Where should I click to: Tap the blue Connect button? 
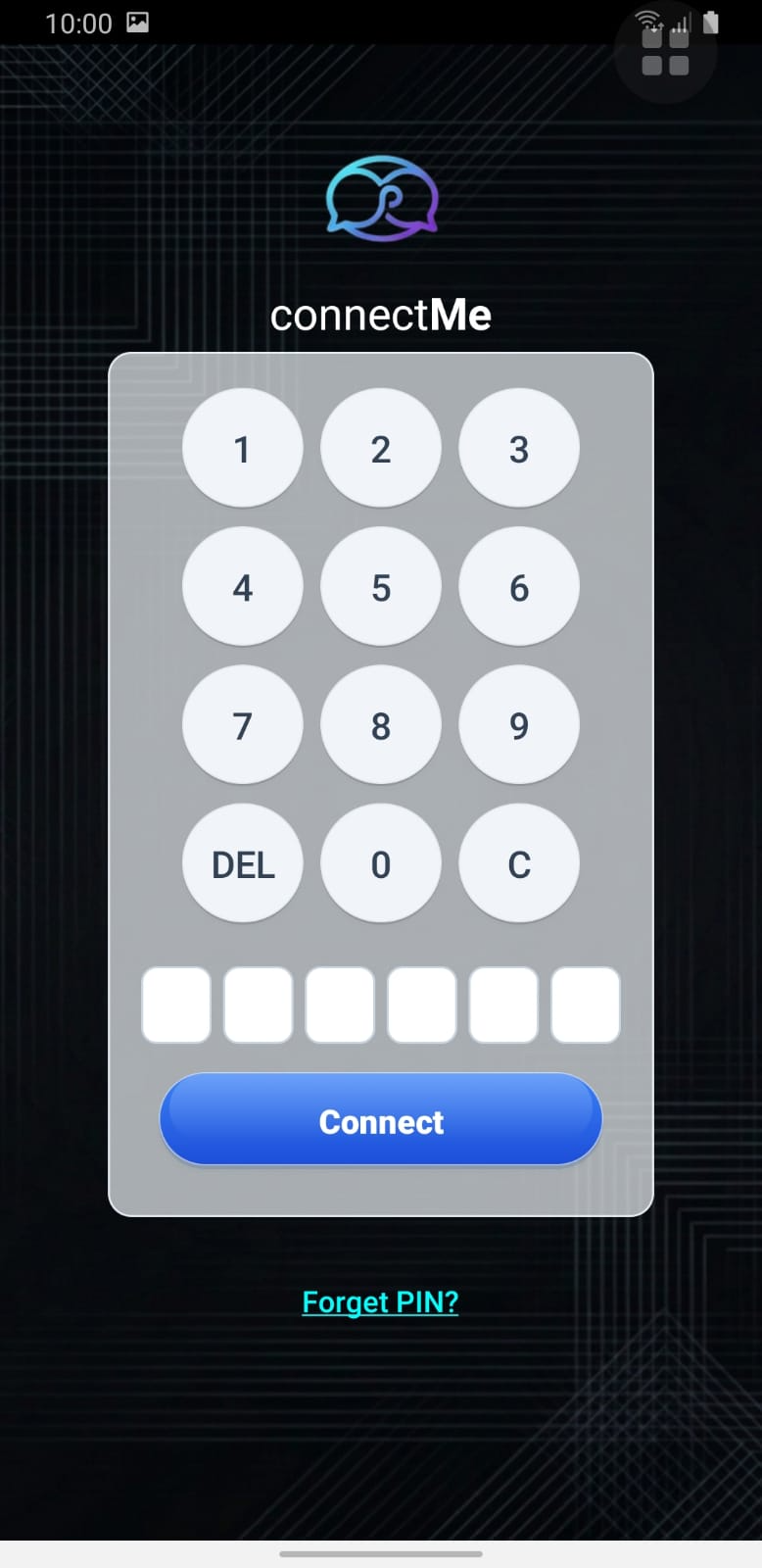point(381,1119)
